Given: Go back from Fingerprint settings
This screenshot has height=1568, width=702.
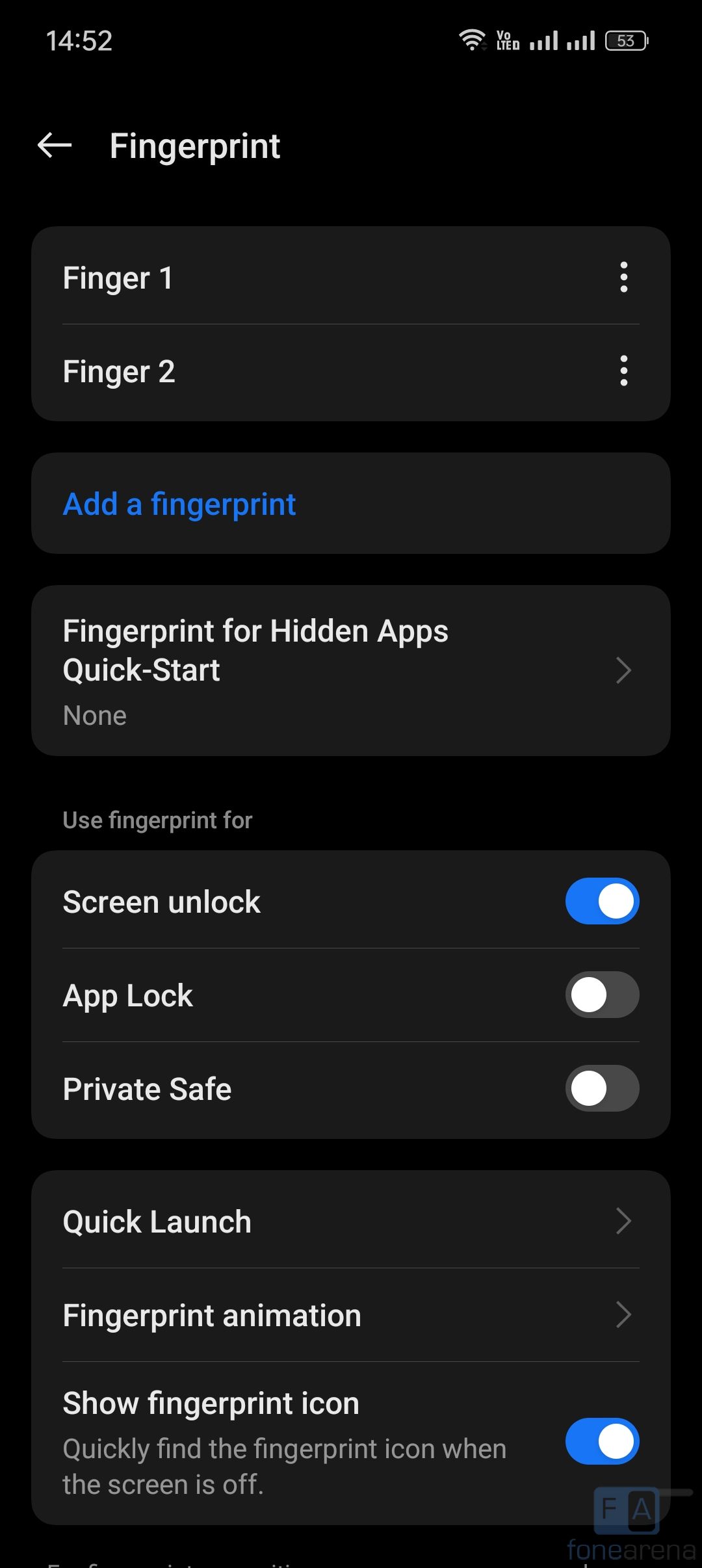Looking at the screenshot, I should 55,145.
